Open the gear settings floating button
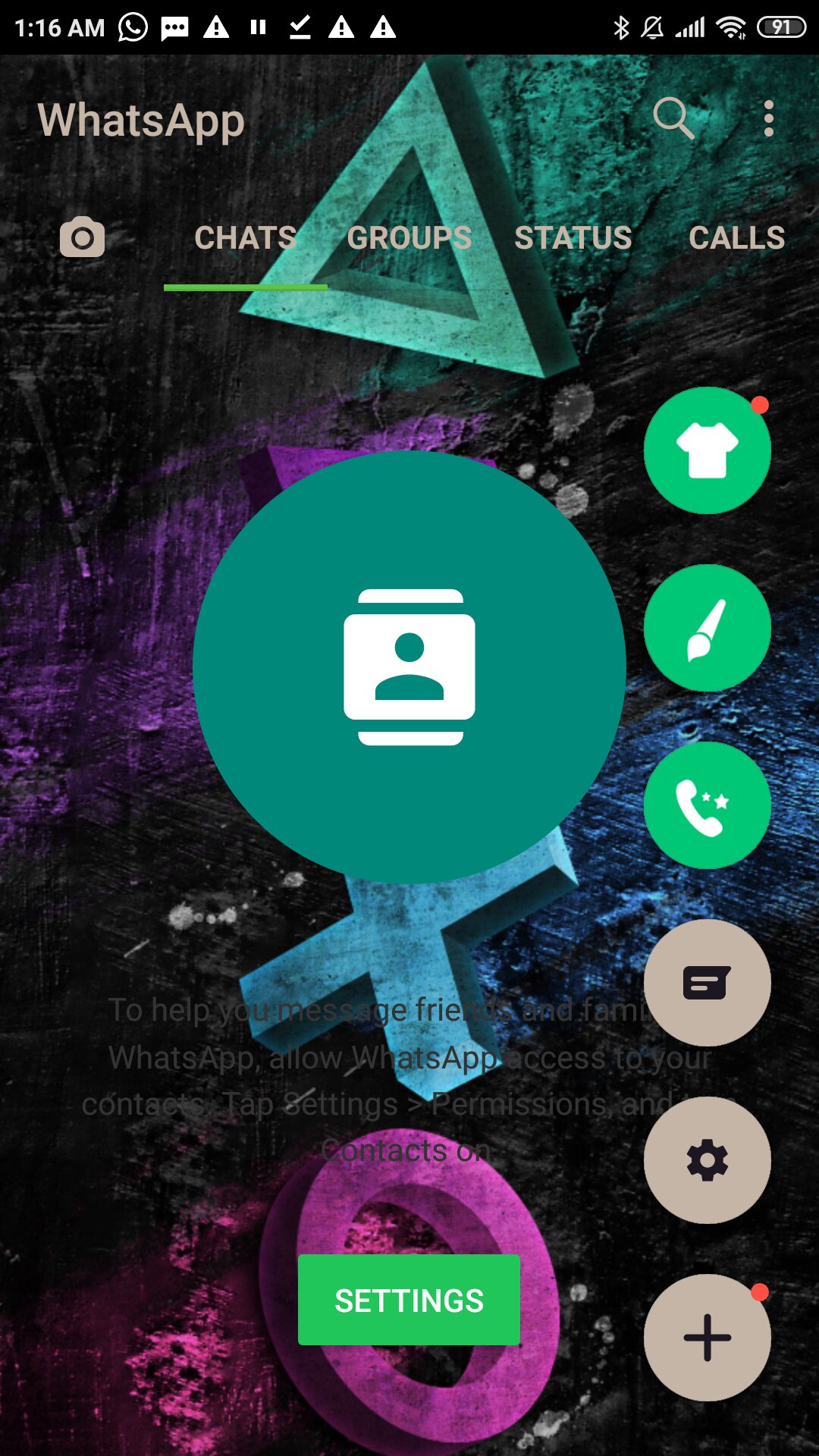 point(708,1160)
